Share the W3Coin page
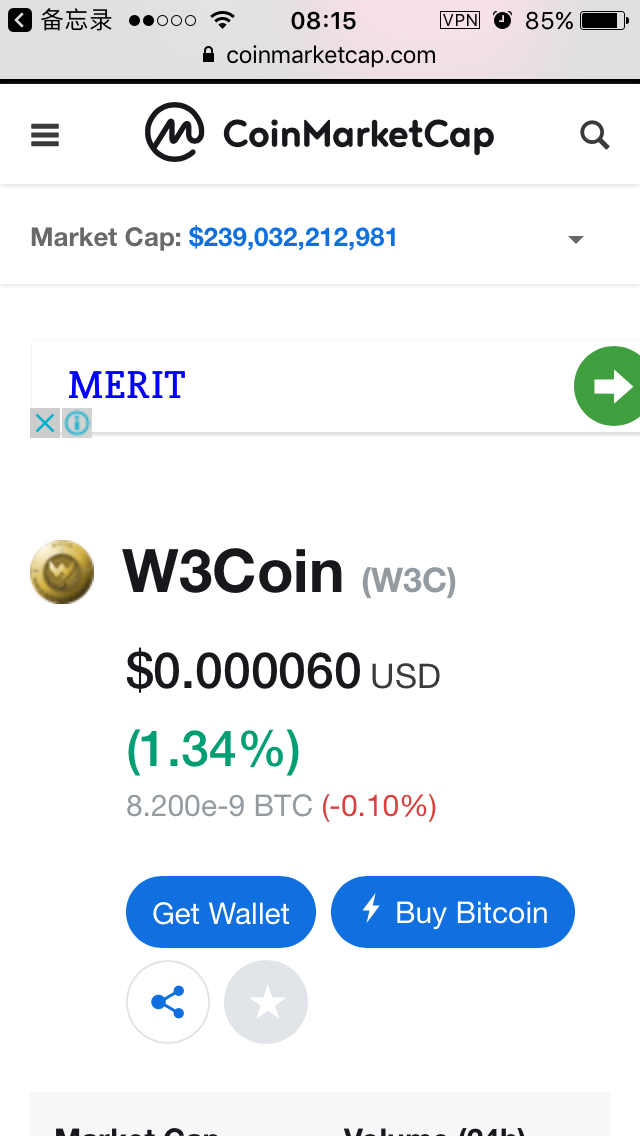 tap(168, 1002)
